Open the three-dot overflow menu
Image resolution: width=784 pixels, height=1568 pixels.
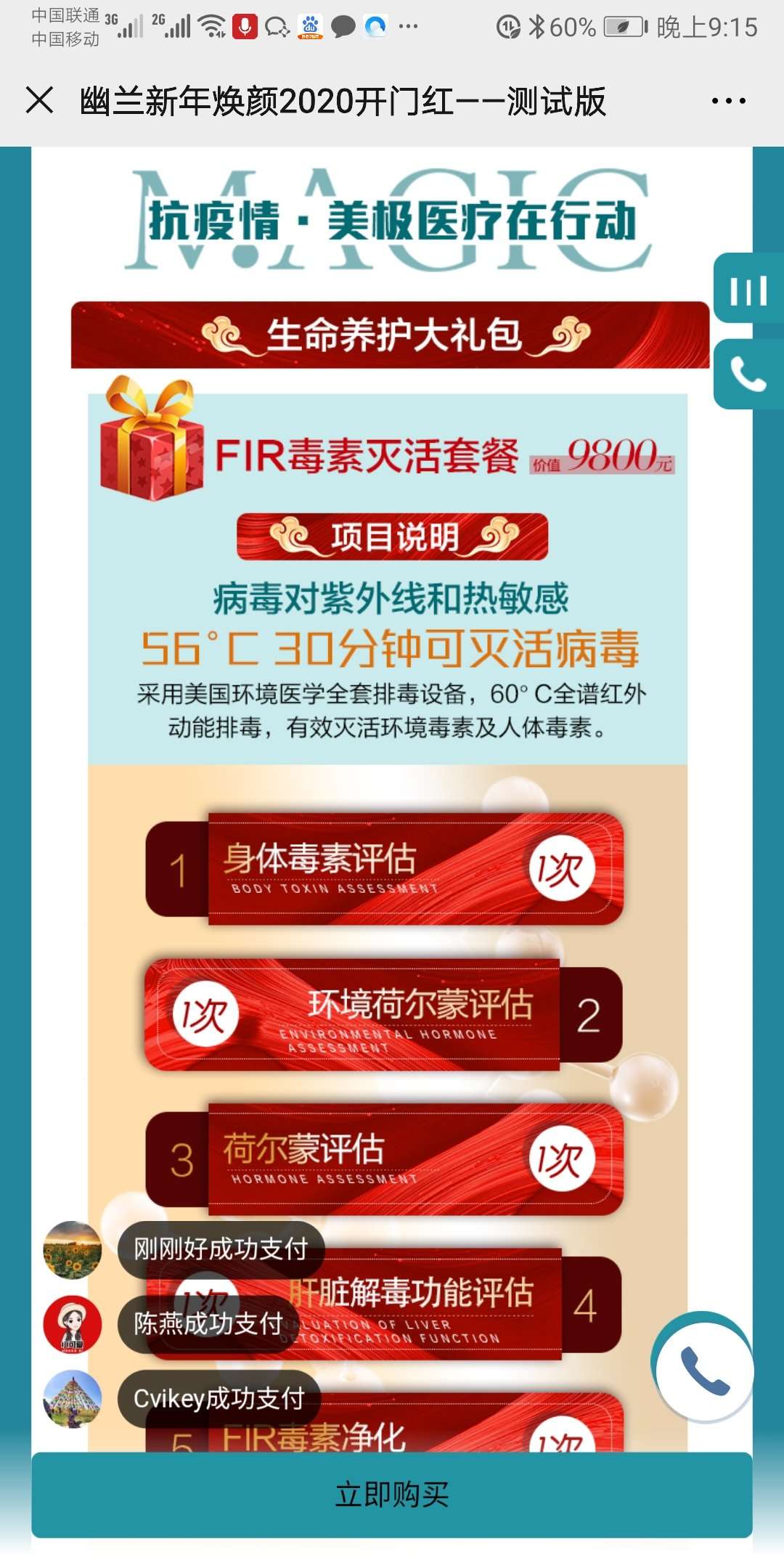pos(728,101)
